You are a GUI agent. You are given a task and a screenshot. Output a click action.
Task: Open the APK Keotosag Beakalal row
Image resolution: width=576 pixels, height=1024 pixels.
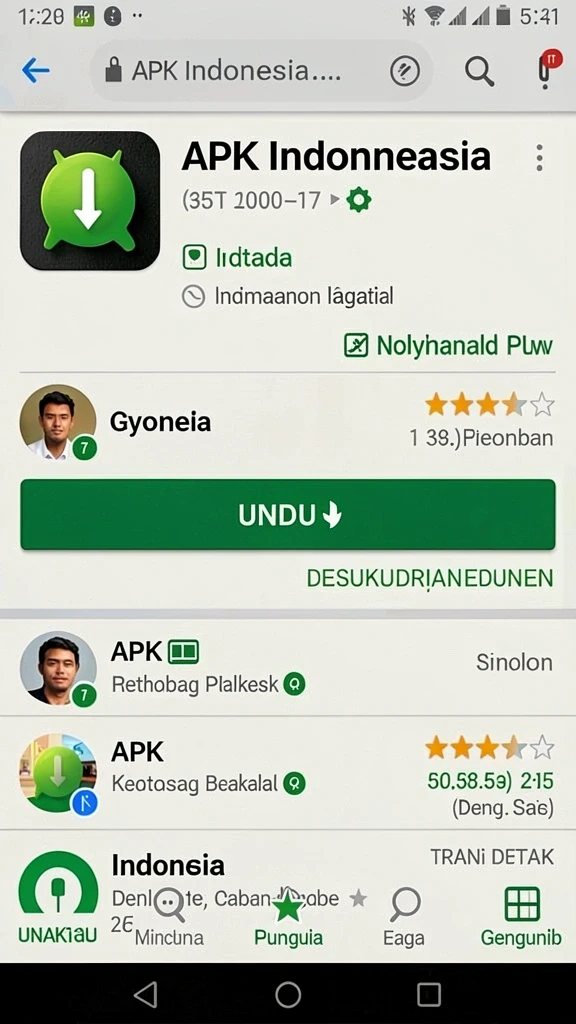click(x=288, y=773)
